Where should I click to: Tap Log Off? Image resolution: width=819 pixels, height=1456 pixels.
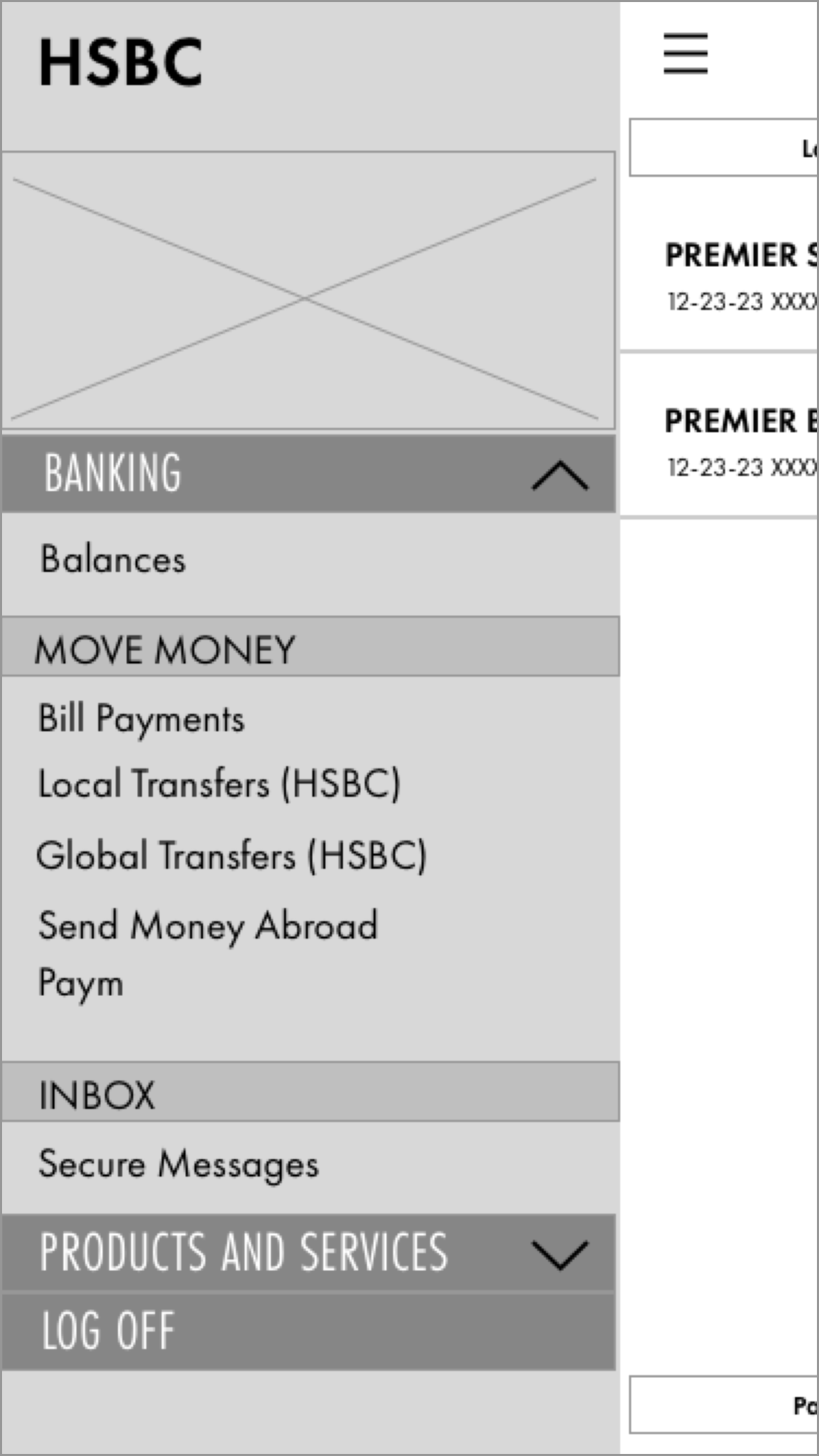(x=108, y=1331)
